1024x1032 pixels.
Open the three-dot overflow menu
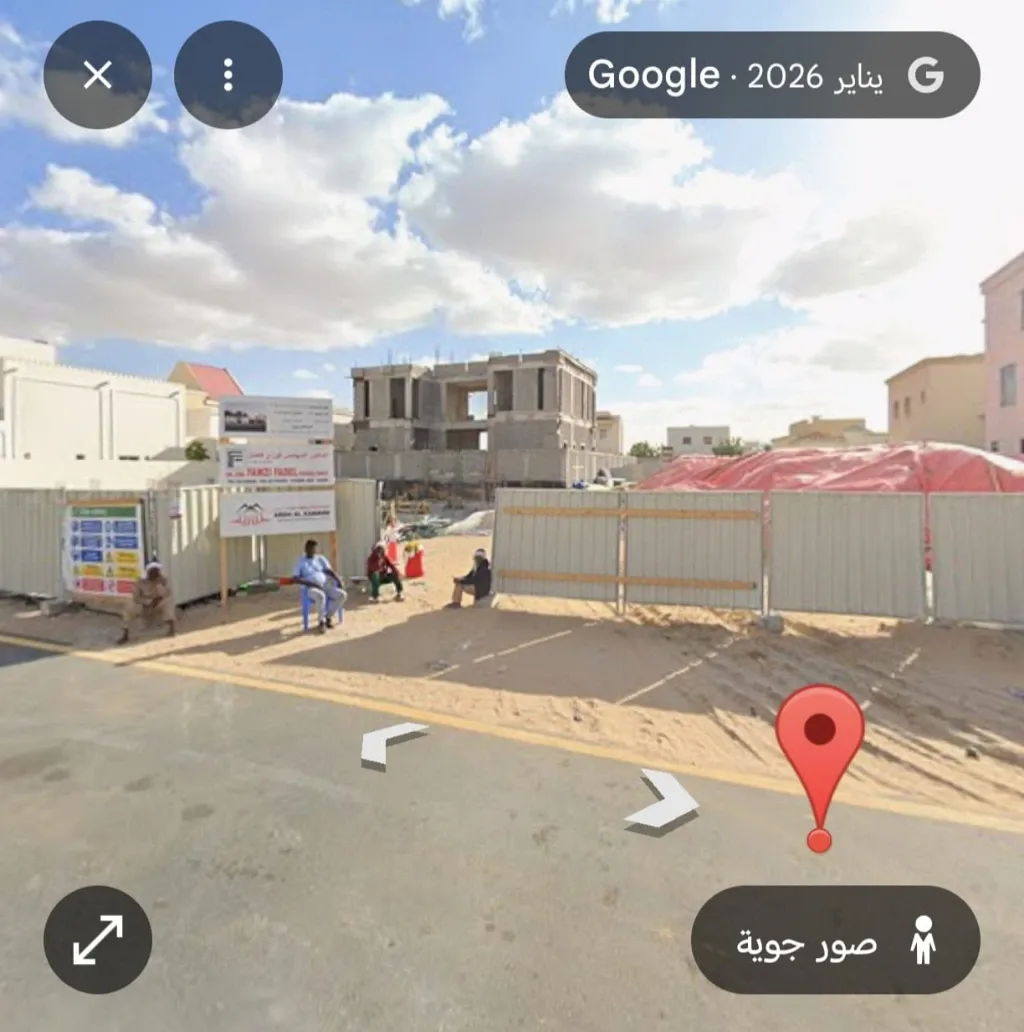click(x=228, y=75)
